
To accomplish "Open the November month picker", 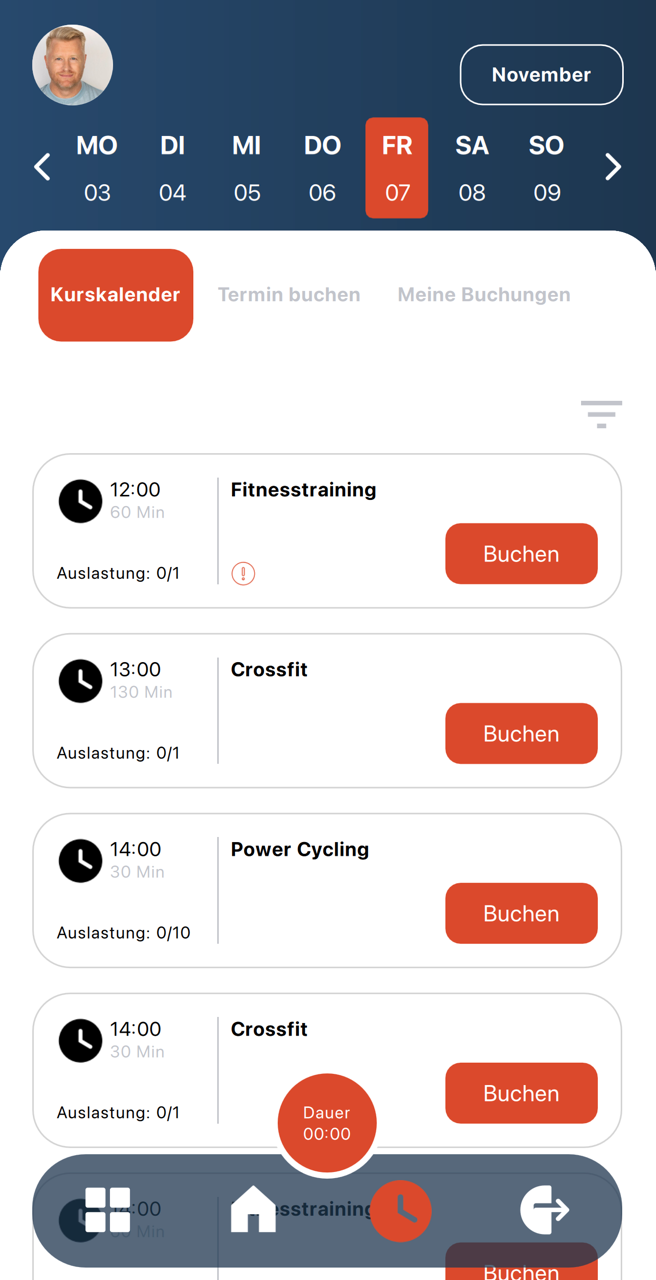I will [541, 75].
